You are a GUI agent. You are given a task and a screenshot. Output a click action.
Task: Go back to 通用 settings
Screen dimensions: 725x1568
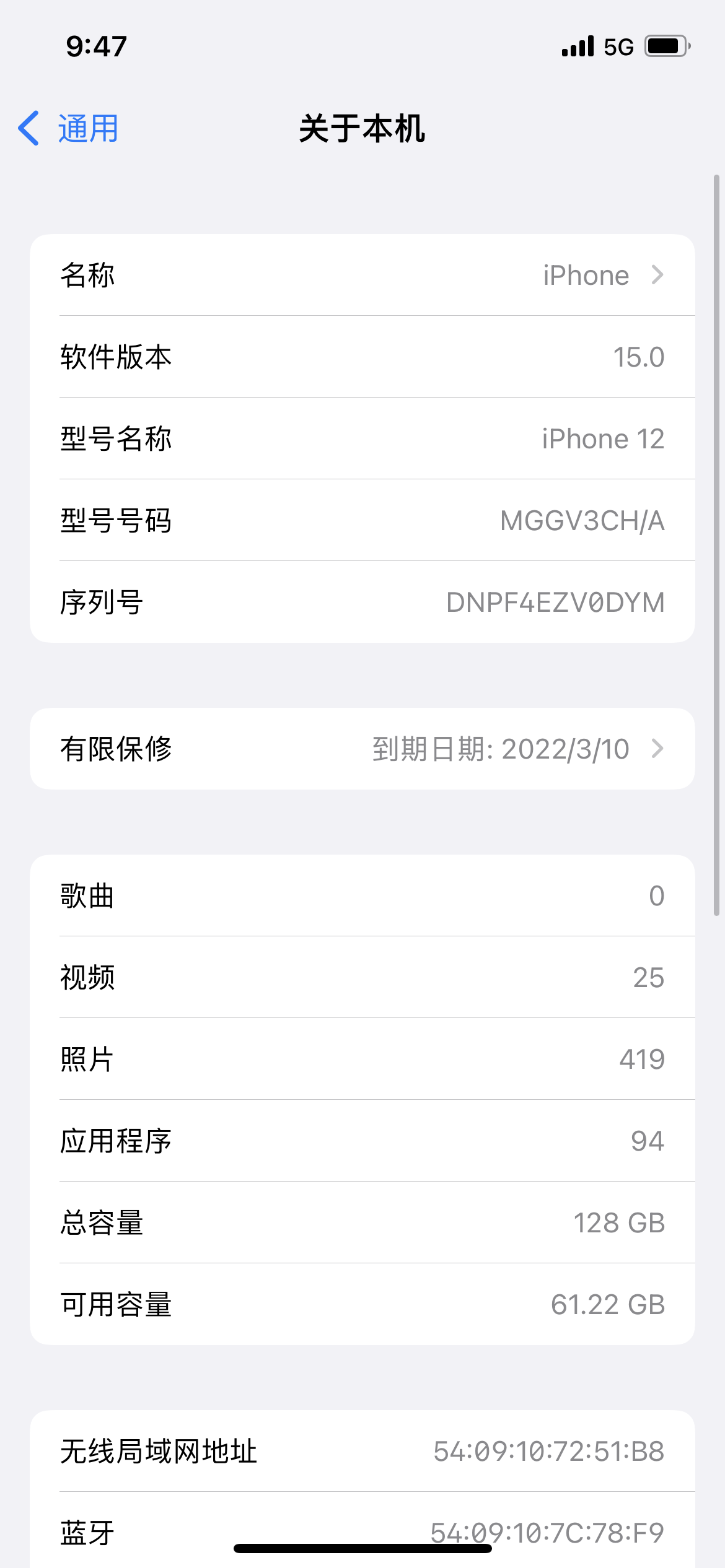69,129
